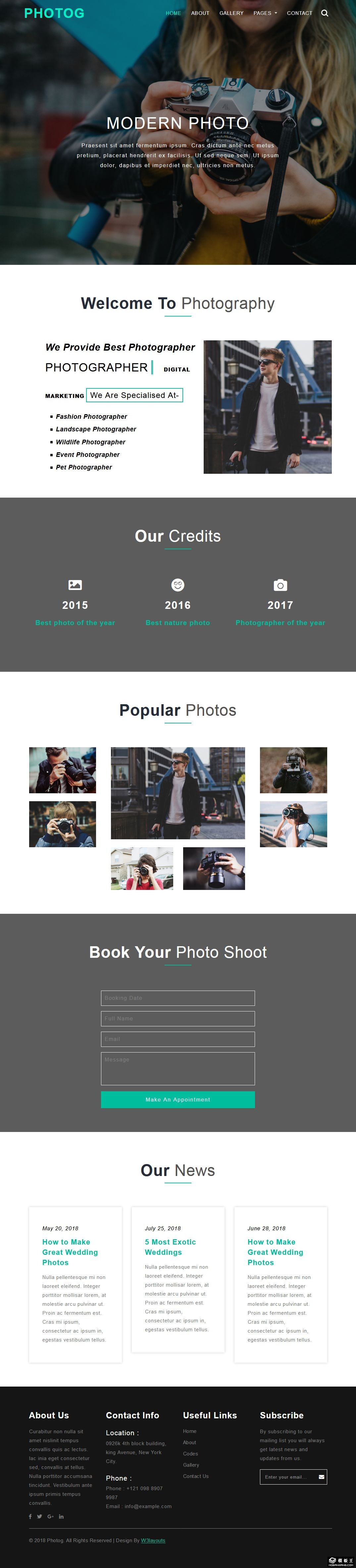Open the Facebook icon in footer
The width and height of the screenshot is (356, 1568).
point(30,1516)
